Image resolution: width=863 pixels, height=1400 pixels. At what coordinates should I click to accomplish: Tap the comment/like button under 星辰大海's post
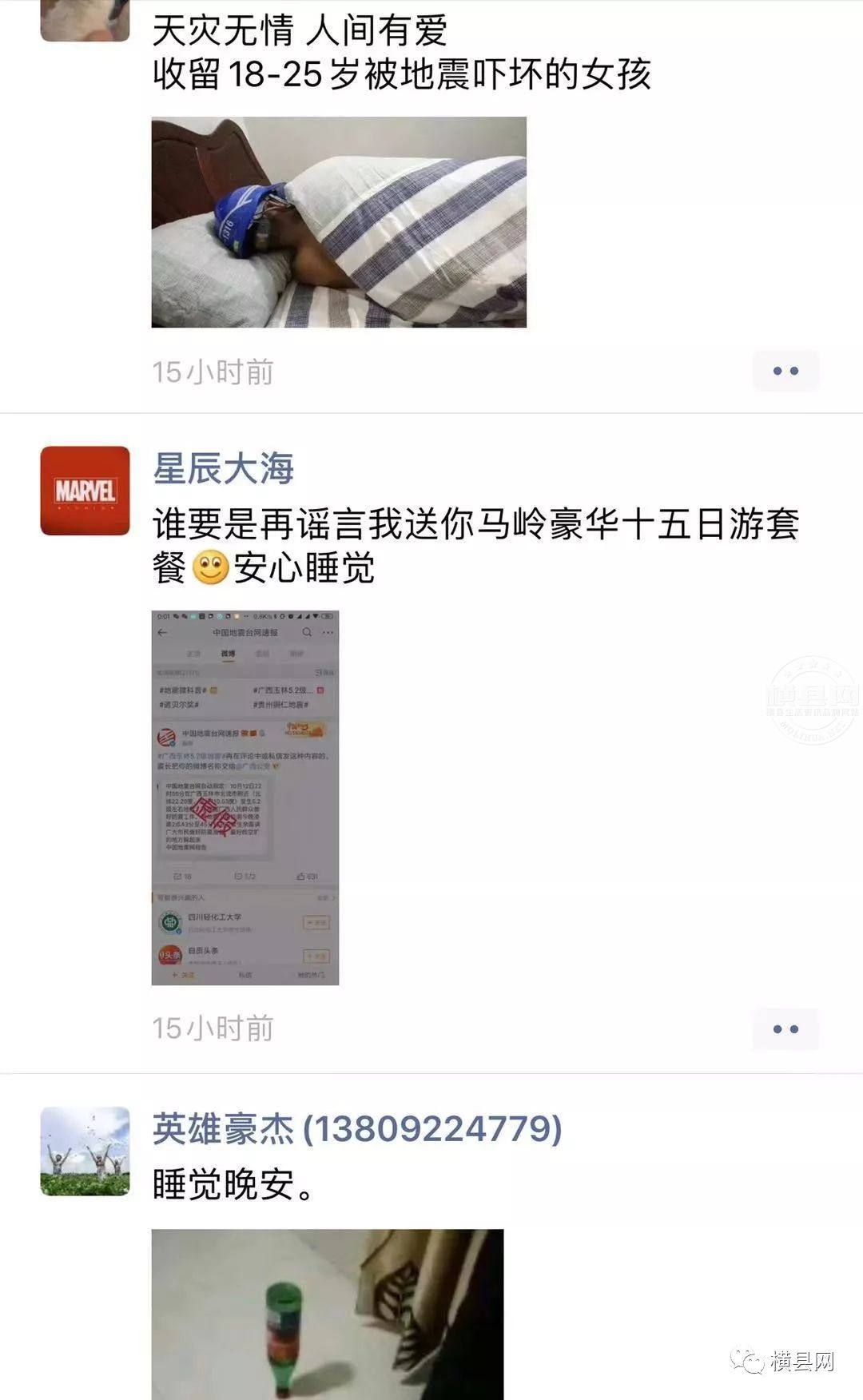785,1029
